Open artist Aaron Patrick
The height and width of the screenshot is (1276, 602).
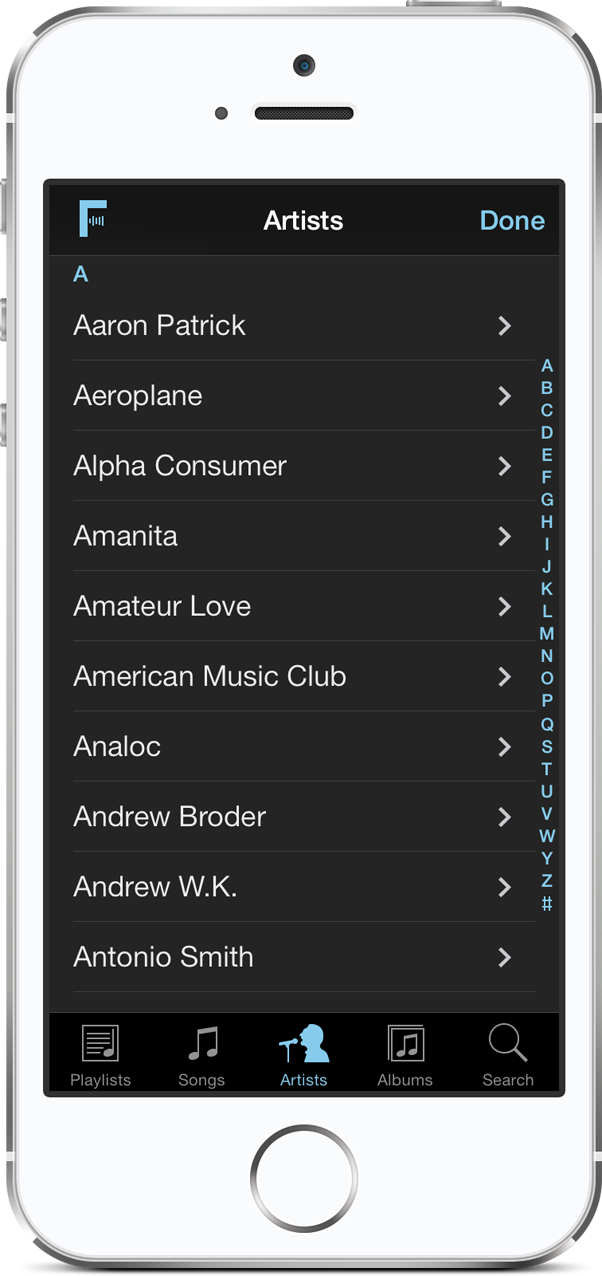click(x=292, y=326)
